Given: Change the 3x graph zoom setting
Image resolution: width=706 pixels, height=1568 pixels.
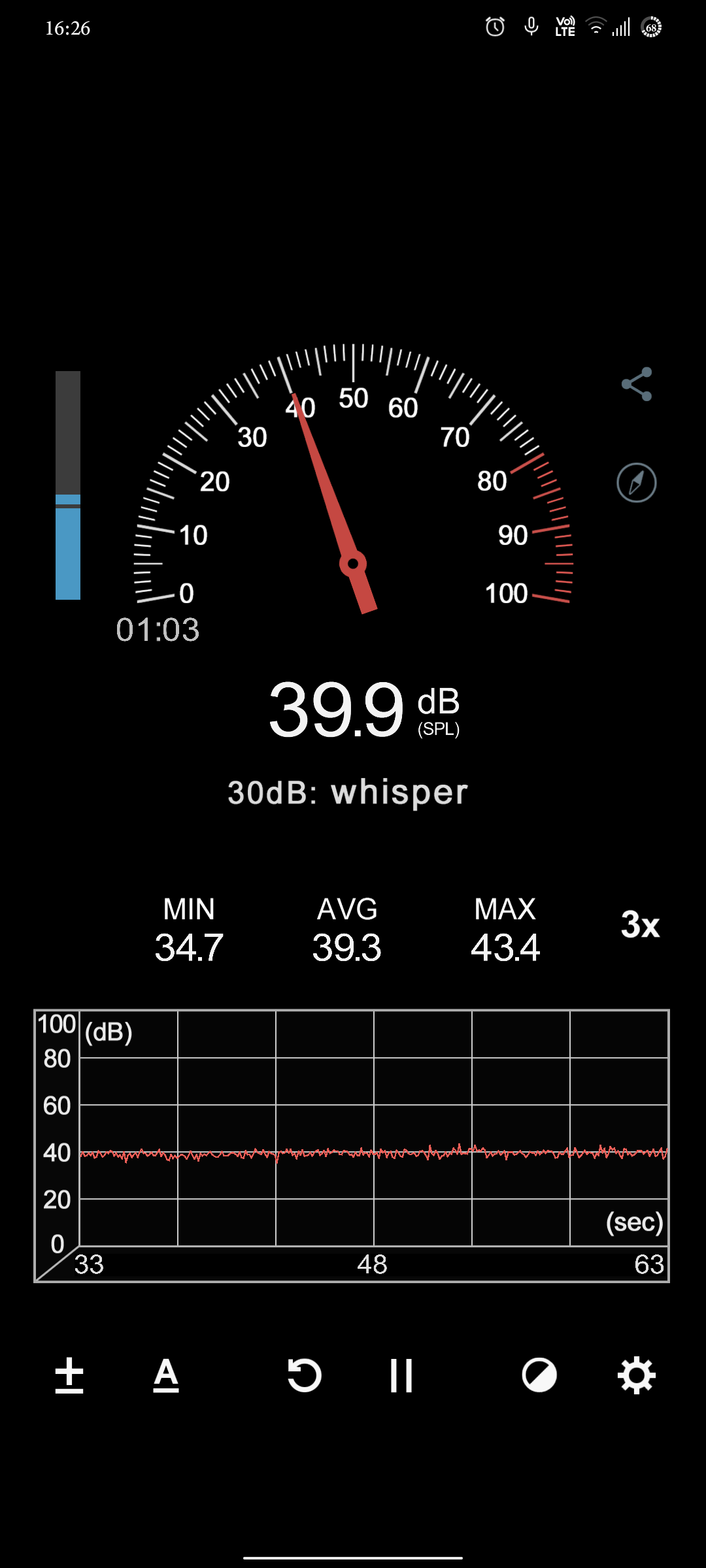Looking at the screenshot, I should [640, 924].
